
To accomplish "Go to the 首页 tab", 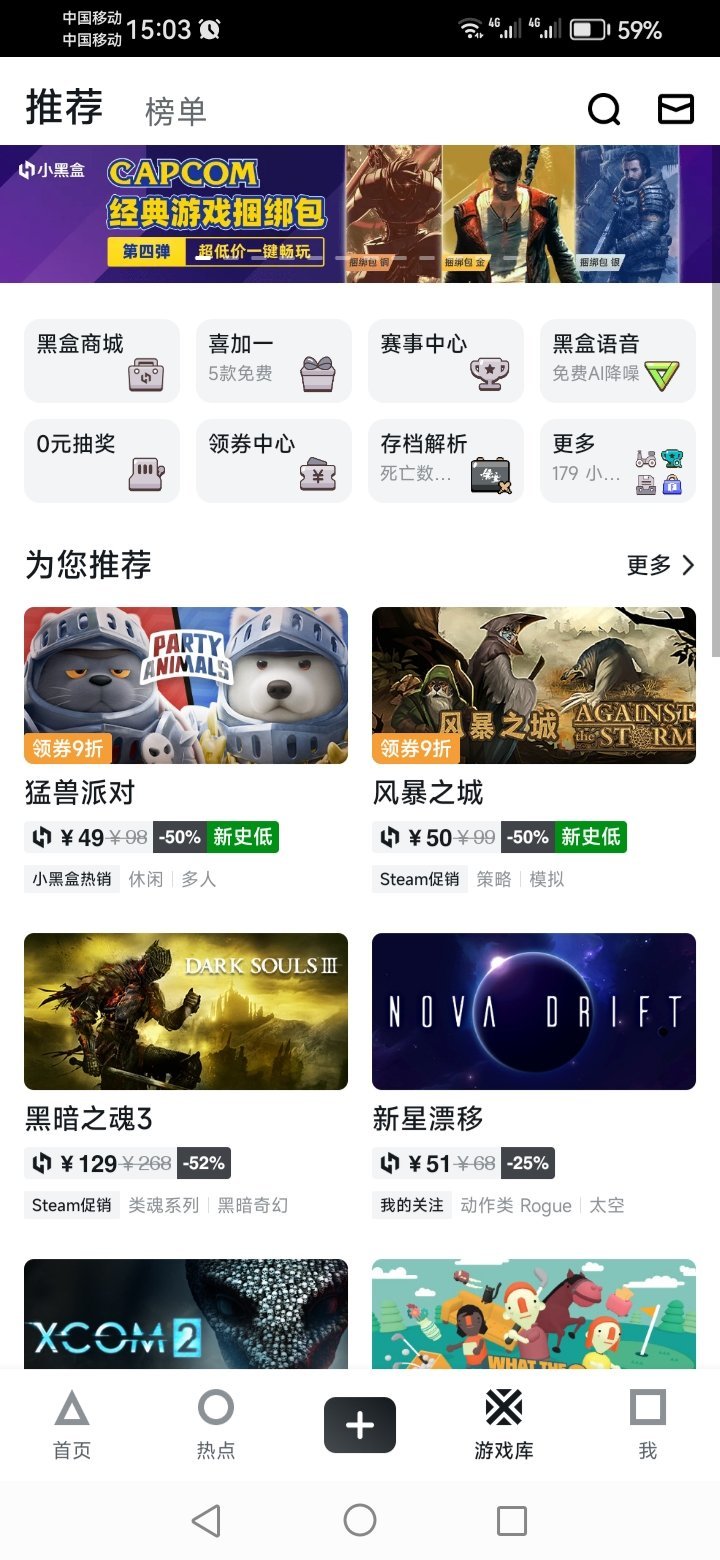I will [x=72, y=1425].
